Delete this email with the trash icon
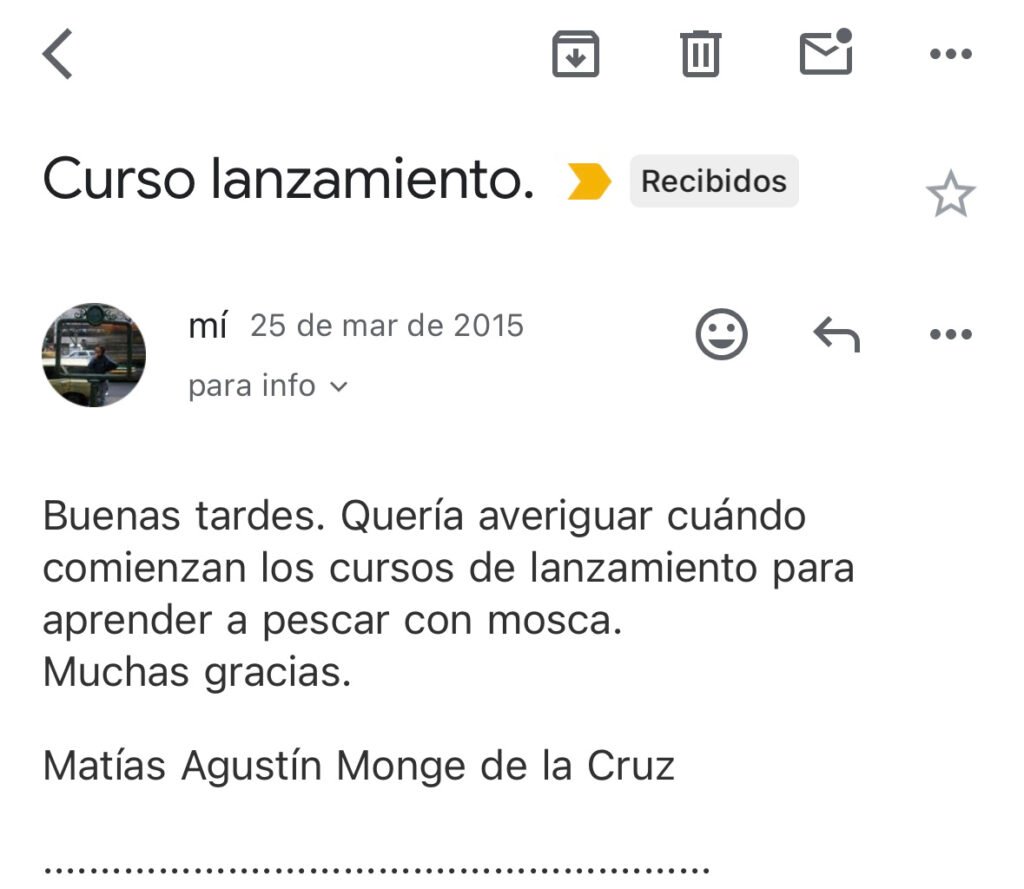 (700, 54)
